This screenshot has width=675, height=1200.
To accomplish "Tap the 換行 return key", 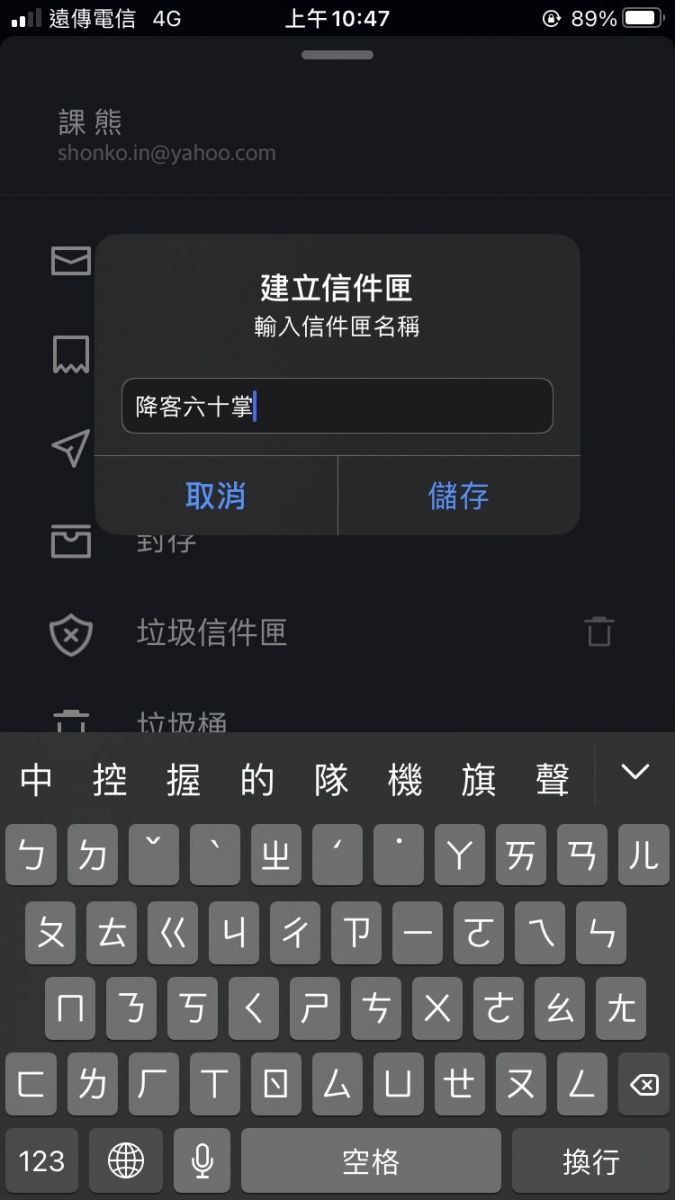I will click(x=590, y=1161).
